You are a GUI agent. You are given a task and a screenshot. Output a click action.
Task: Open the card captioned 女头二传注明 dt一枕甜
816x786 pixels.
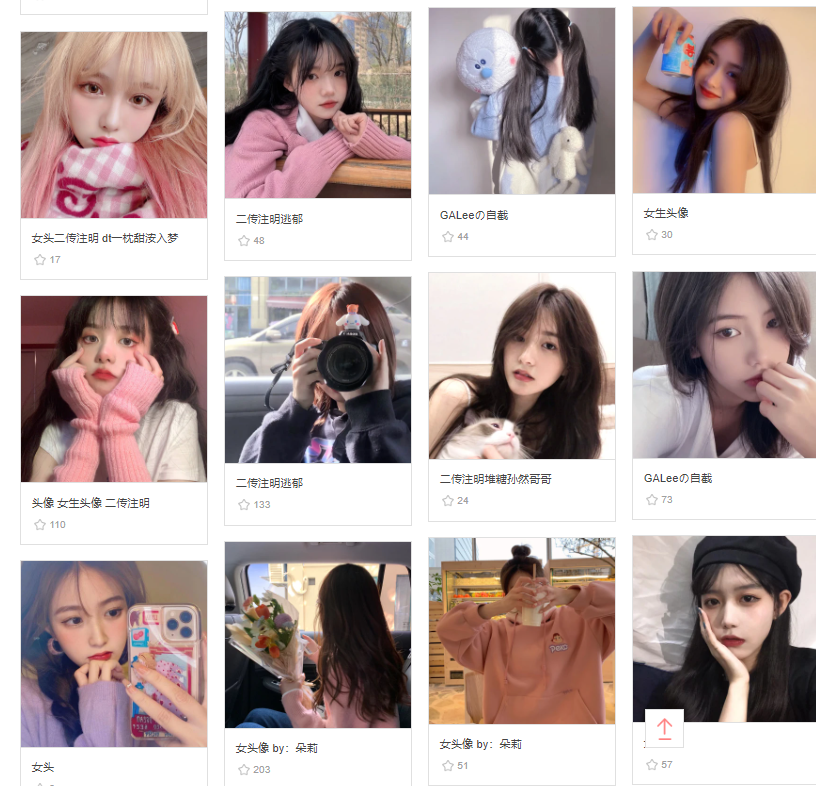(113, 125)
